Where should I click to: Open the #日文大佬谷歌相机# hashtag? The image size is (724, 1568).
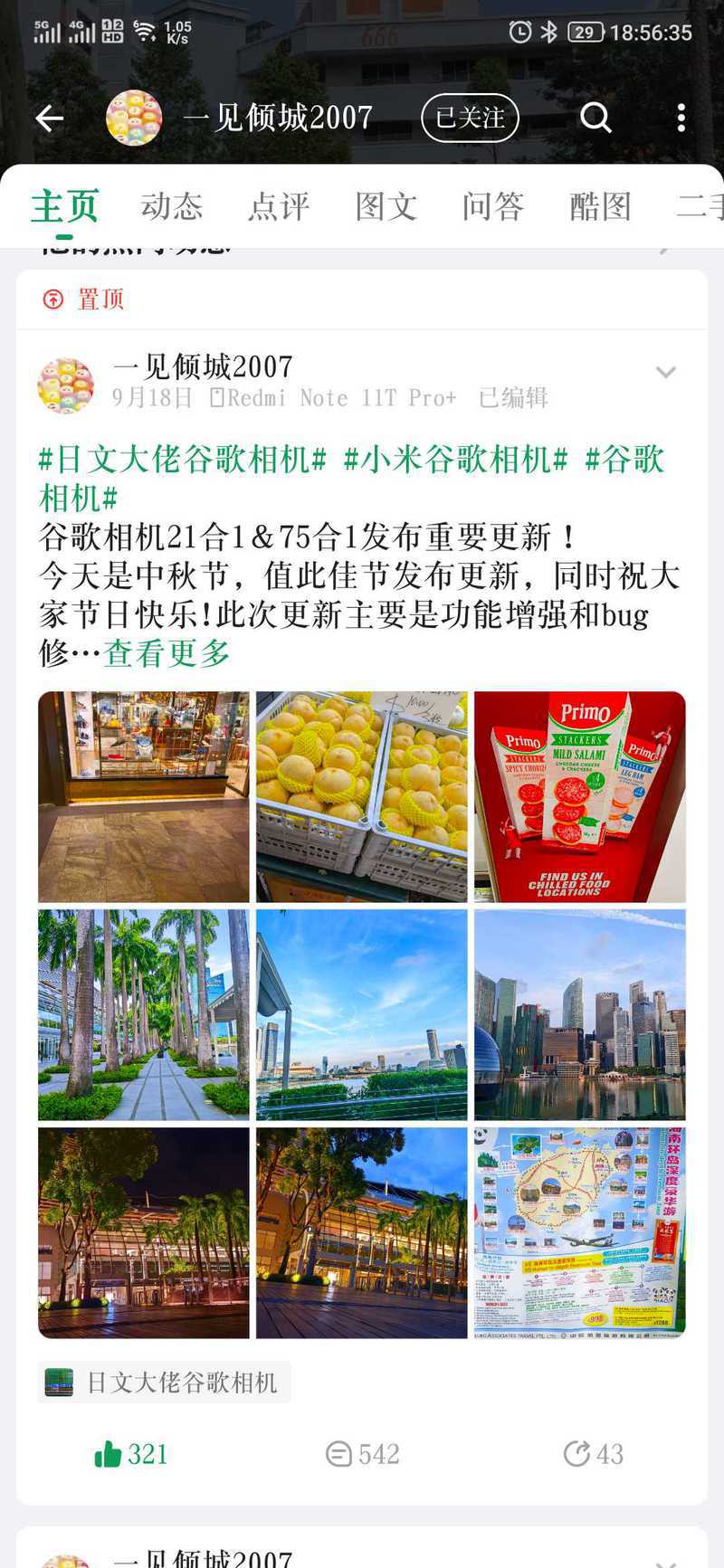[182, 460]
